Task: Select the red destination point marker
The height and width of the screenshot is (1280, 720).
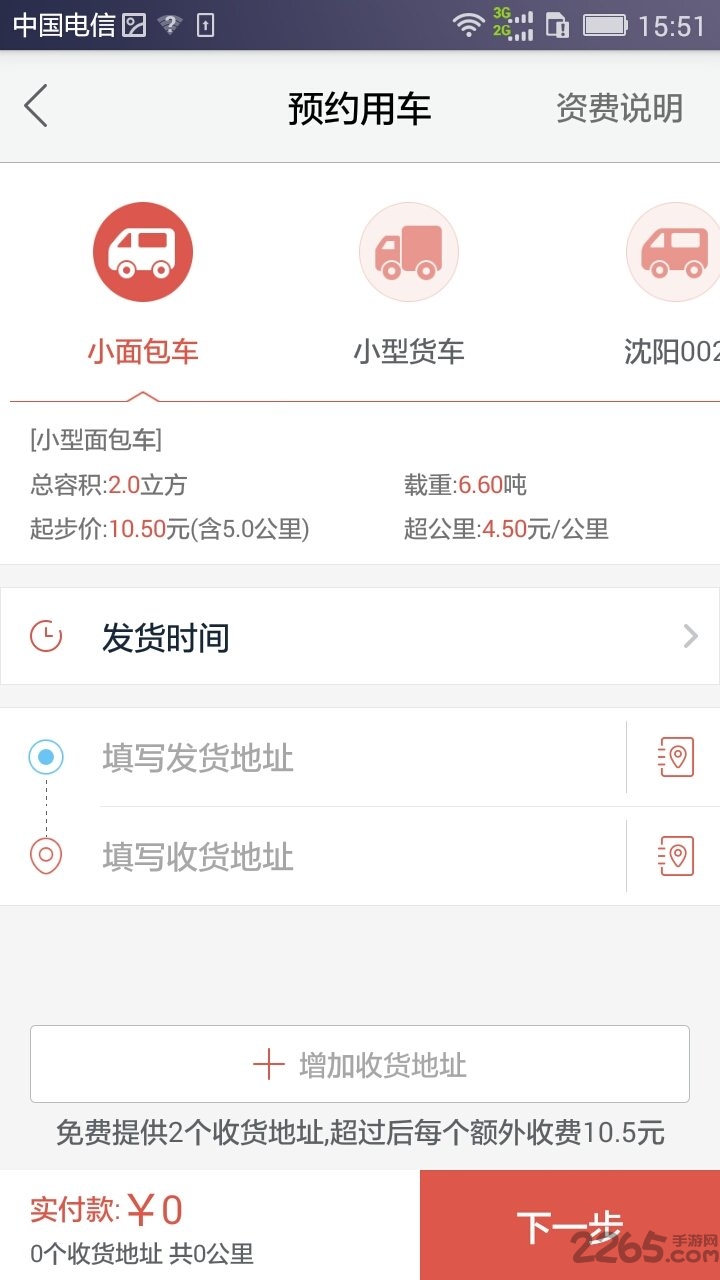Action: click(x=45, y=857)
